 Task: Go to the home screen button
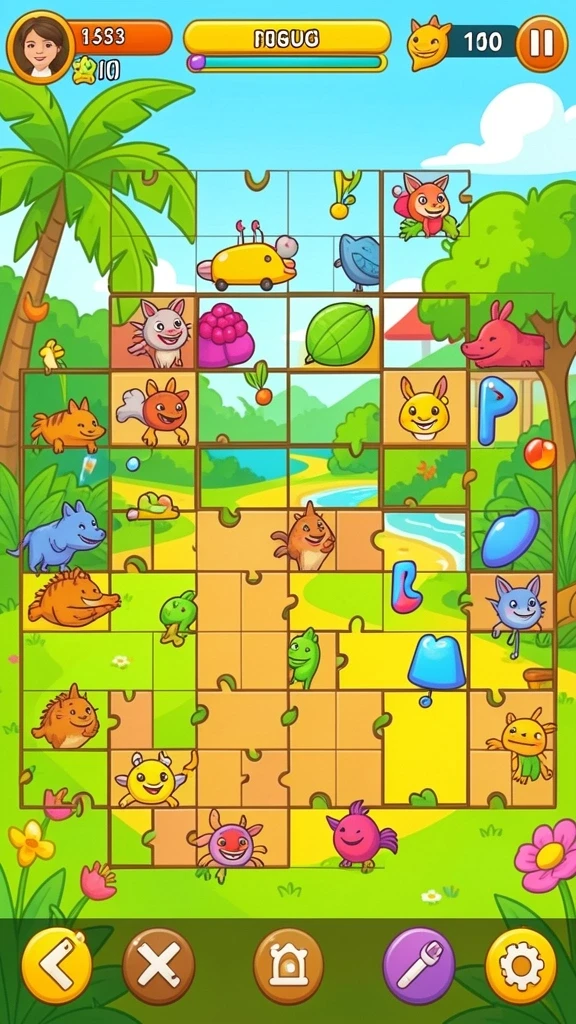click(x=288, y=966)
